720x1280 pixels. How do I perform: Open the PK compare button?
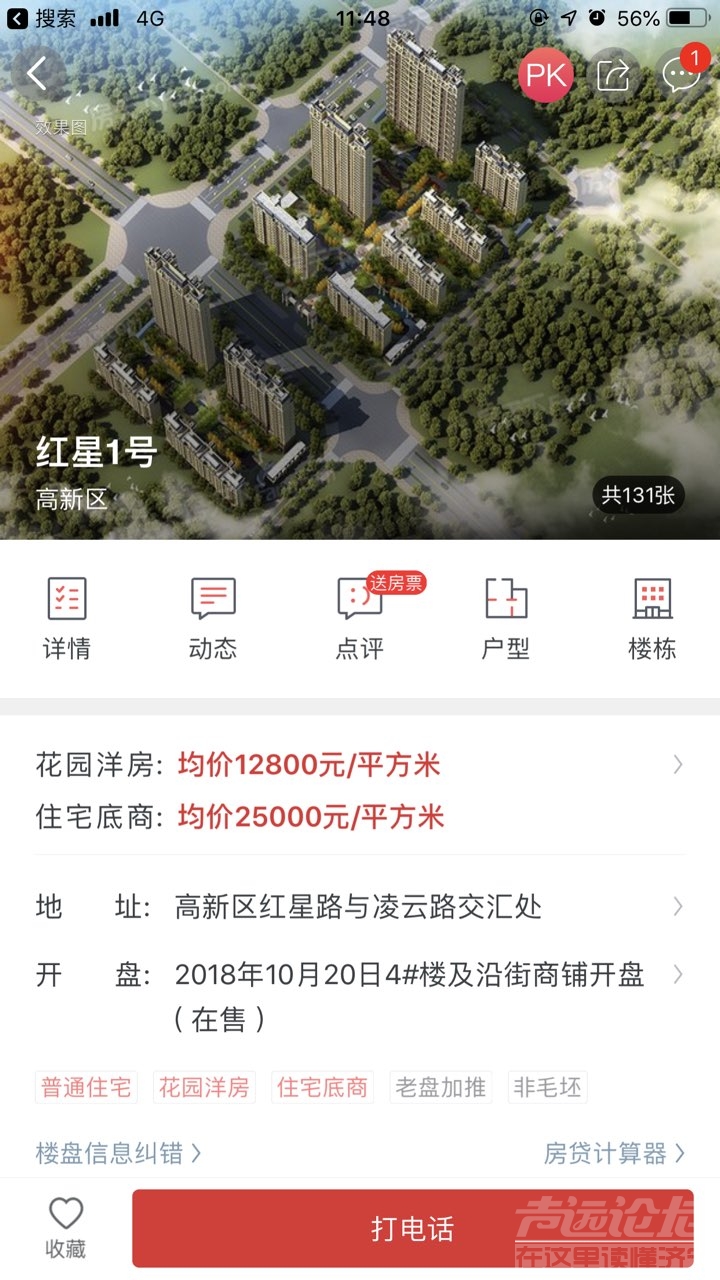pos(546,75)
